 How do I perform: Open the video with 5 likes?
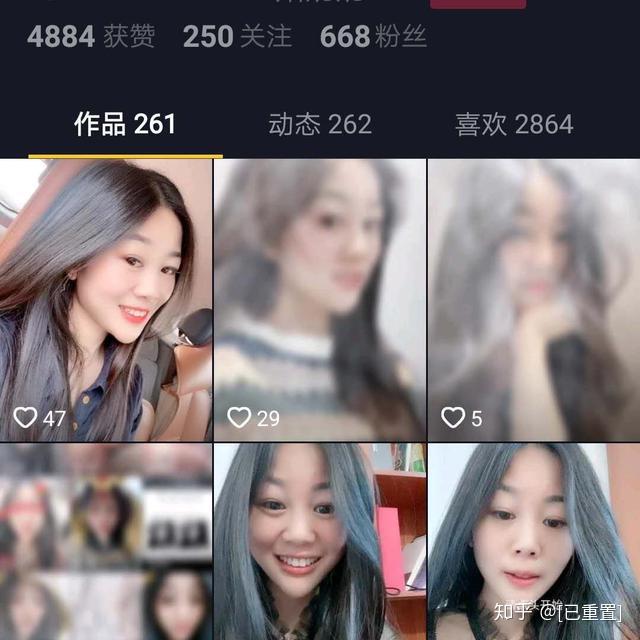point(534,300)
